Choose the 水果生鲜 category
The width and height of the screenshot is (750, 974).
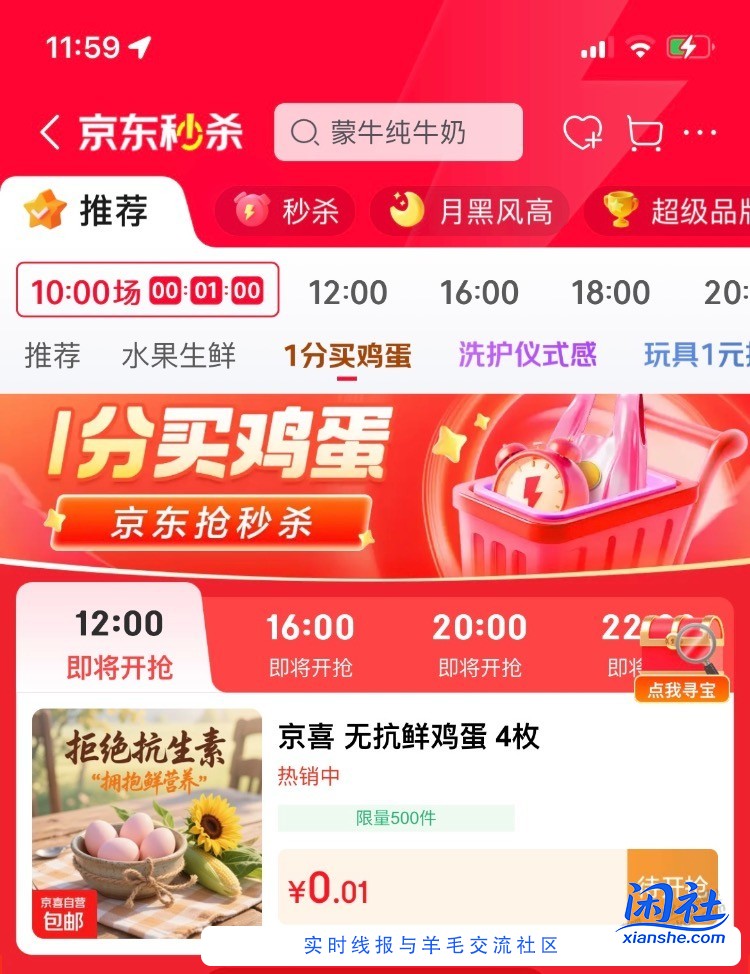point(178,356)
